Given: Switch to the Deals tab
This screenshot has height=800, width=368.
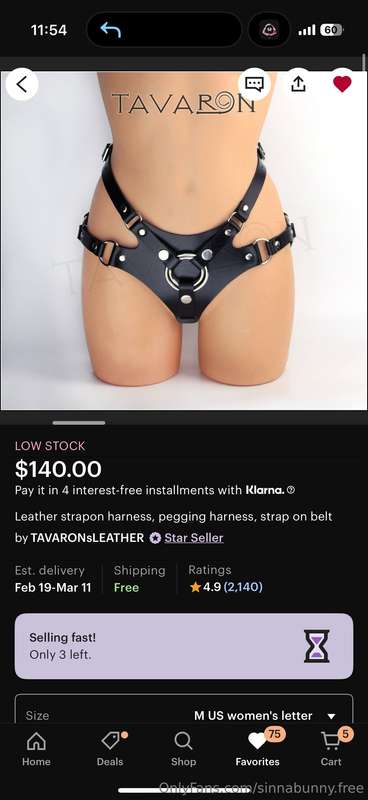Looking at the screenshot, I should coord(110,749).
